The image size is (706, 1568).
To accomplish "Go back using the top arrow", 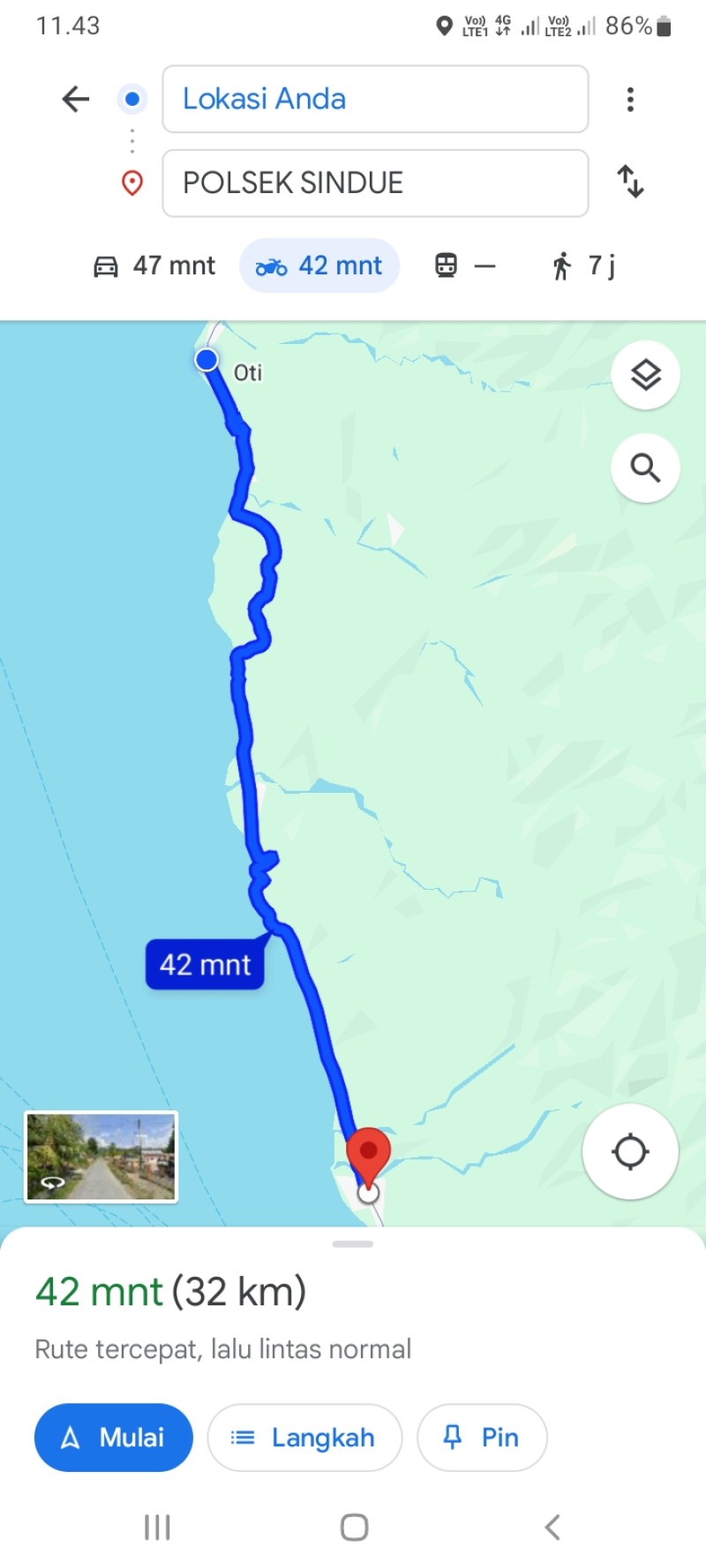I will [x=76, y=99].
